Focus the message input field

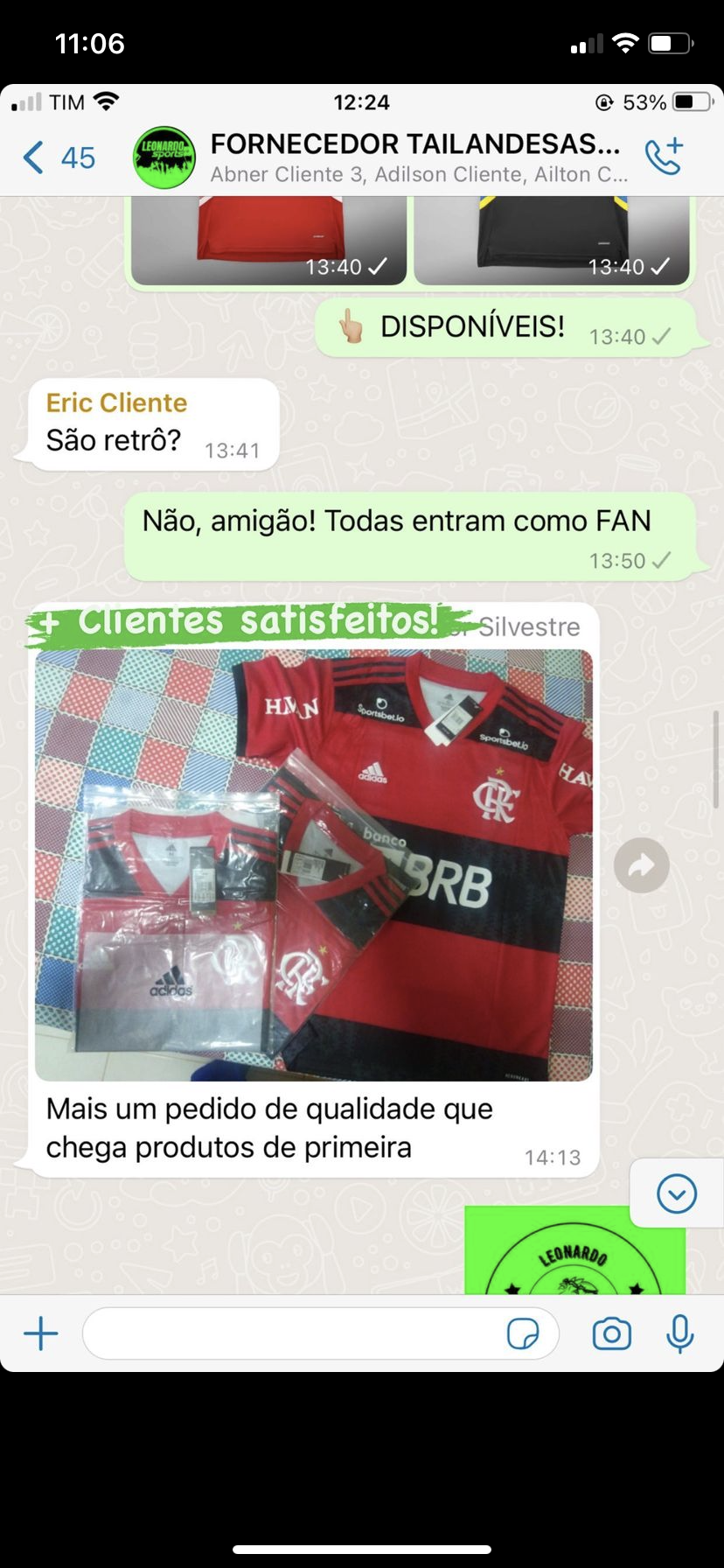[x=289, y=1333]
